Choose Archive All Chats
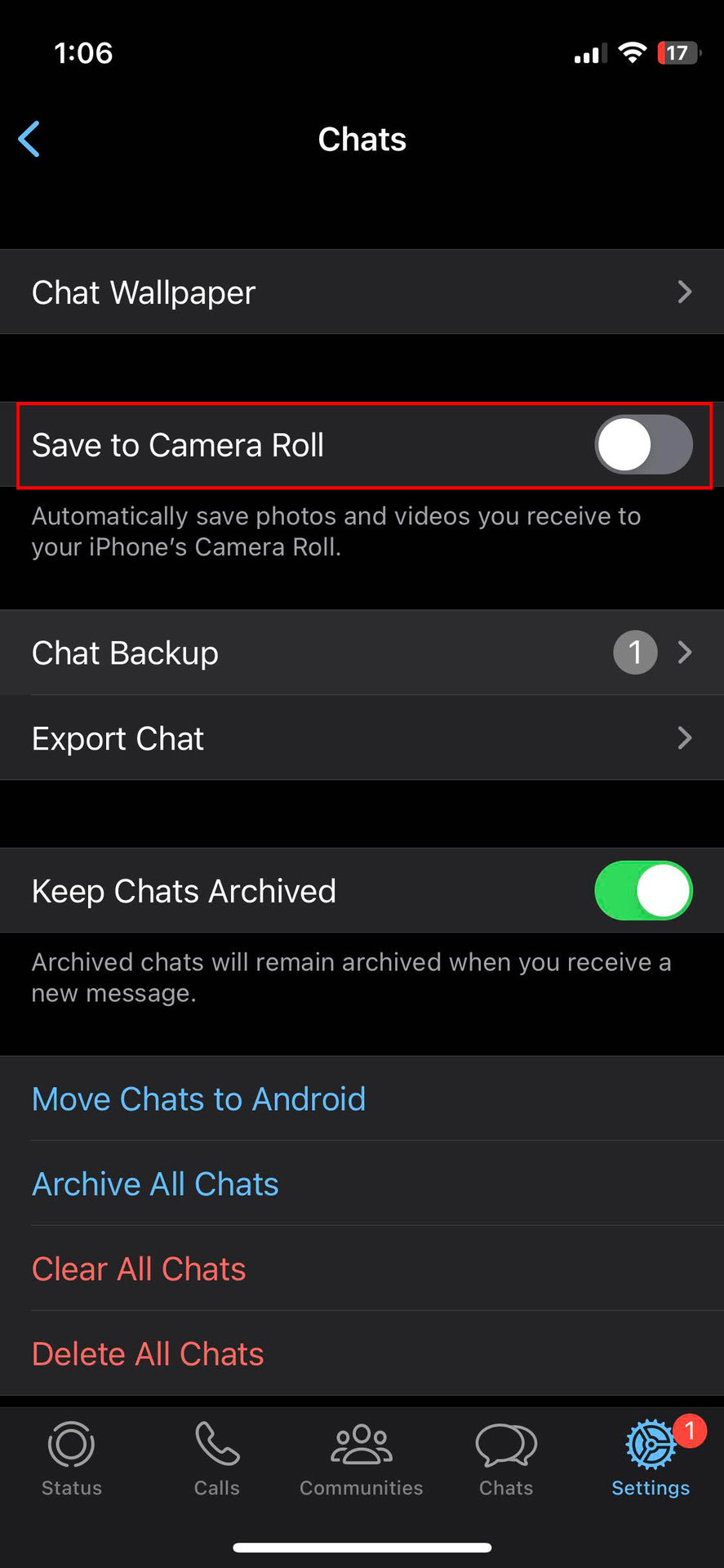The height and width of the screenshot is (1568, 724). click(155, 1184)
